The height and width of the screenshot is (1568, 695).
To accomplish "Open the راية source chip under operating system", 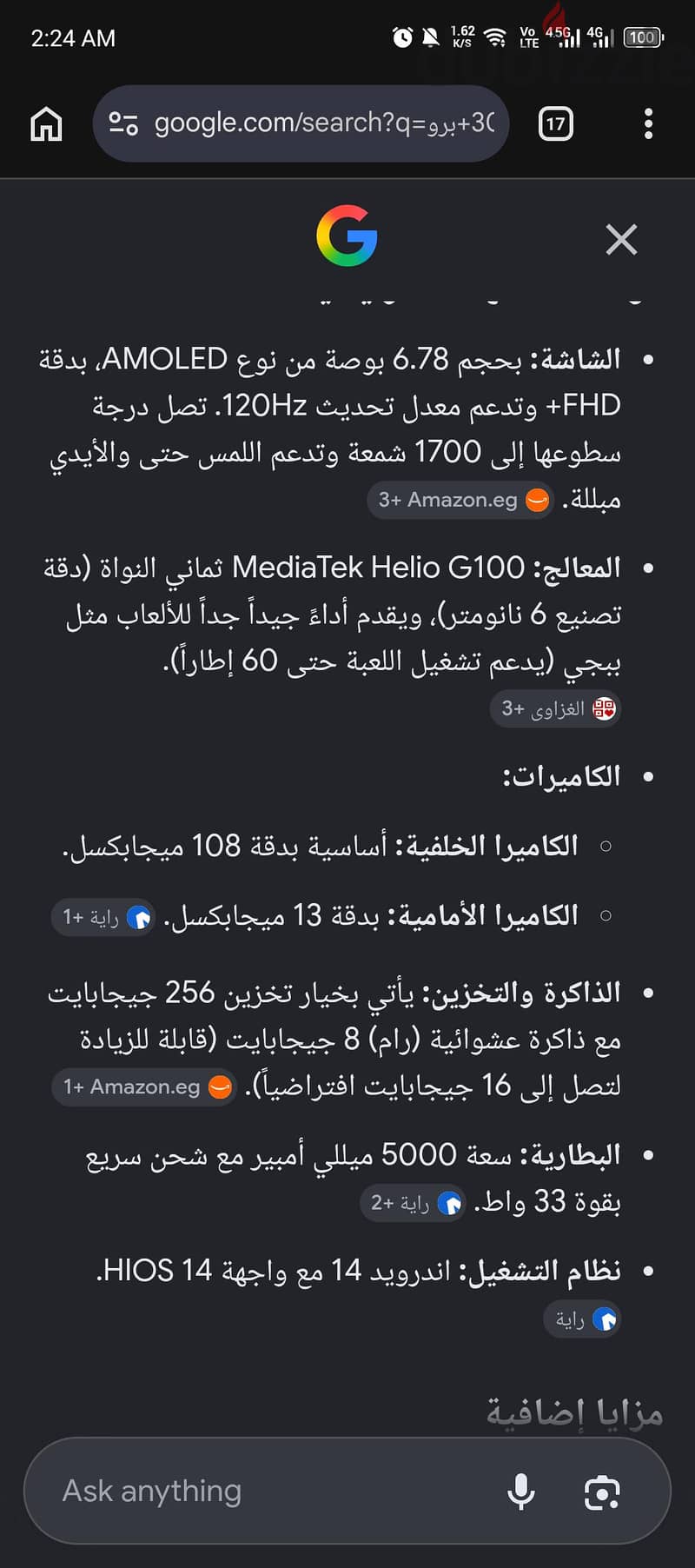I will [x=582, y=1319].
